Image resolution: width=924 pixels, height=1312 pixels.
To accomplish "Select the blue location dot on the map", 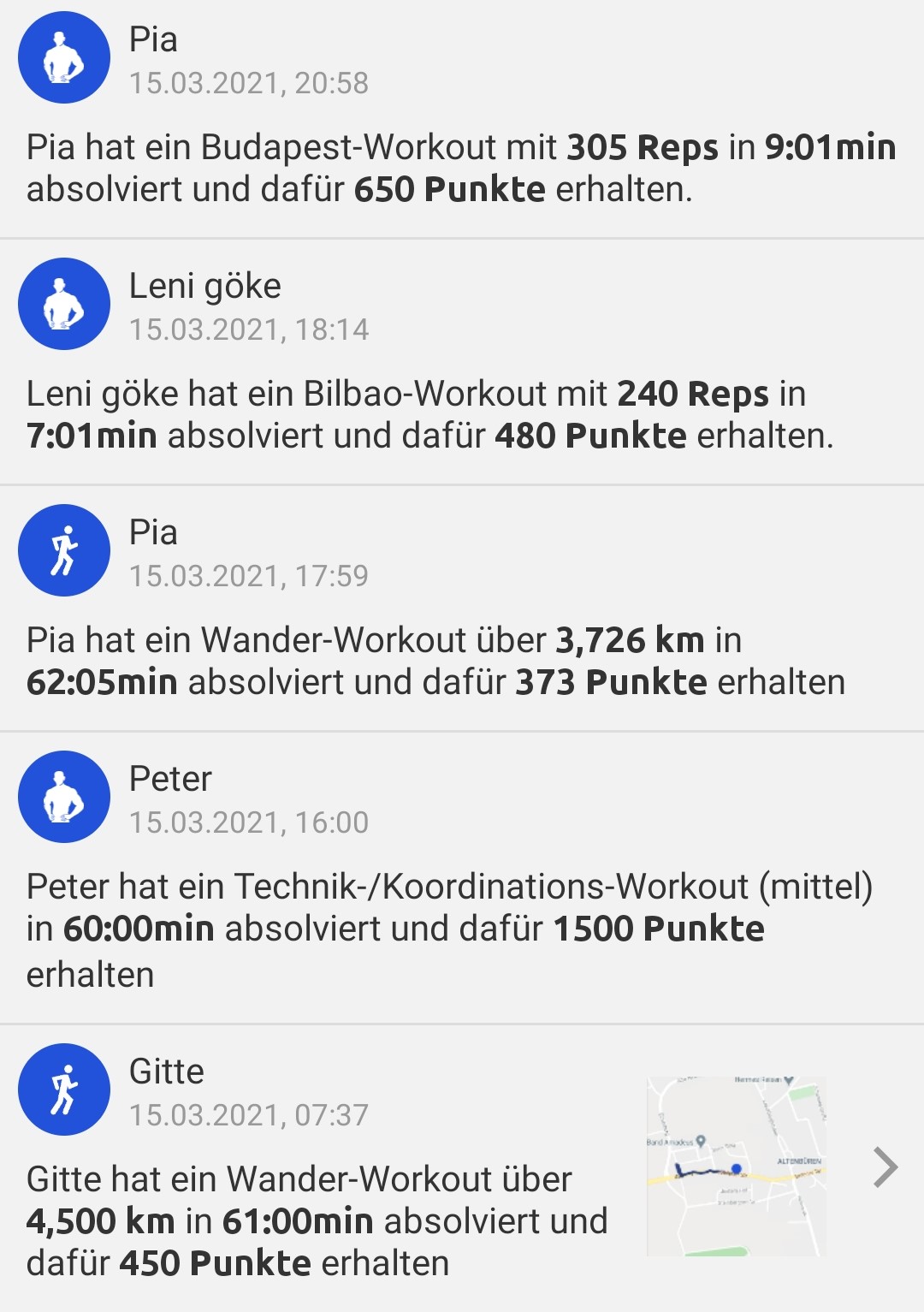I will [737, 1168].
